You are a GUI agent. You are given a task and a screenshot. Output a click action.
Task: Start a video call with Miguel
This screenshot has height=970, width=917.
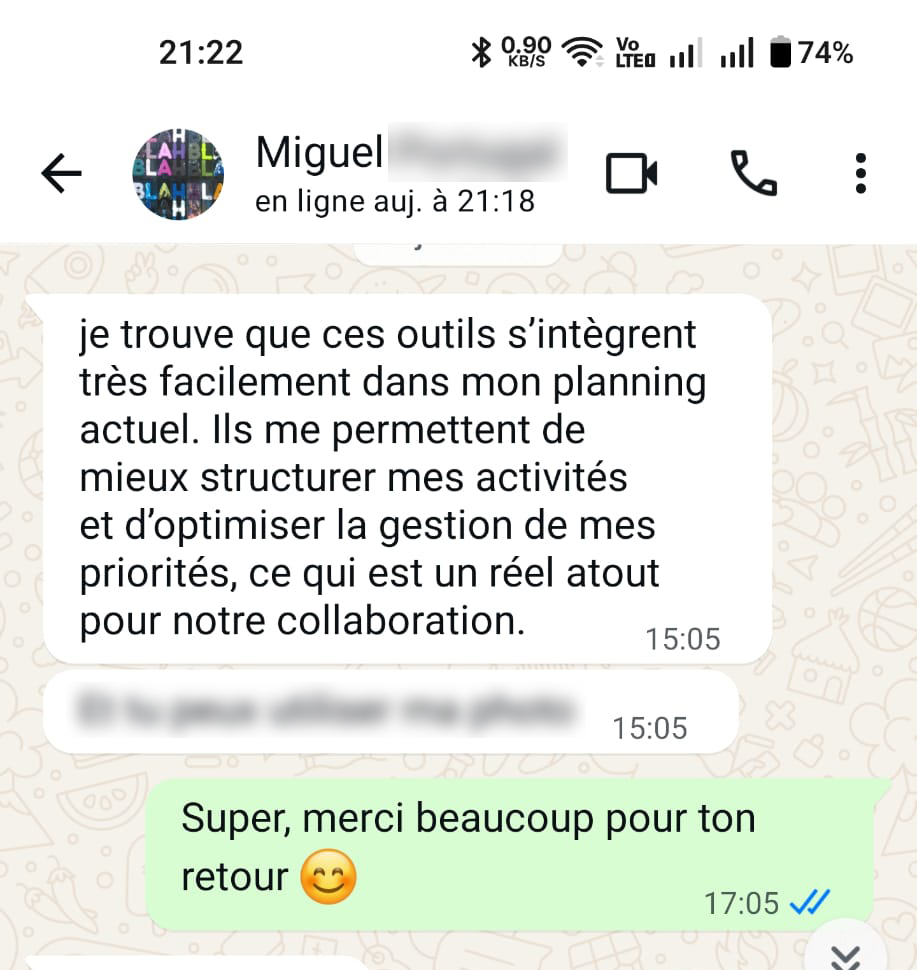[x=631, y=173]
